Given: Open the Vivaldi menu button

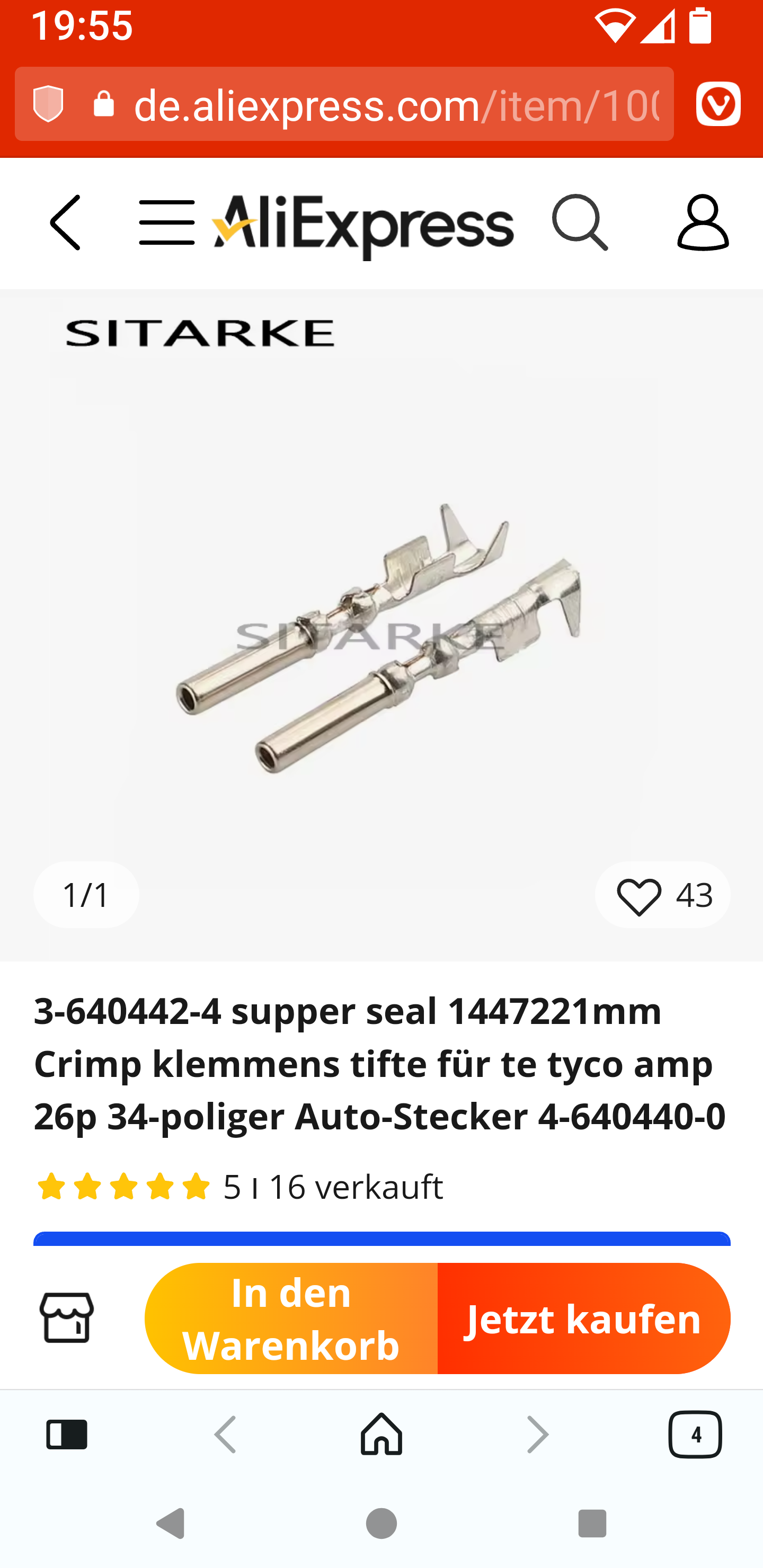Looking at the screenshot, I should 718,104.
